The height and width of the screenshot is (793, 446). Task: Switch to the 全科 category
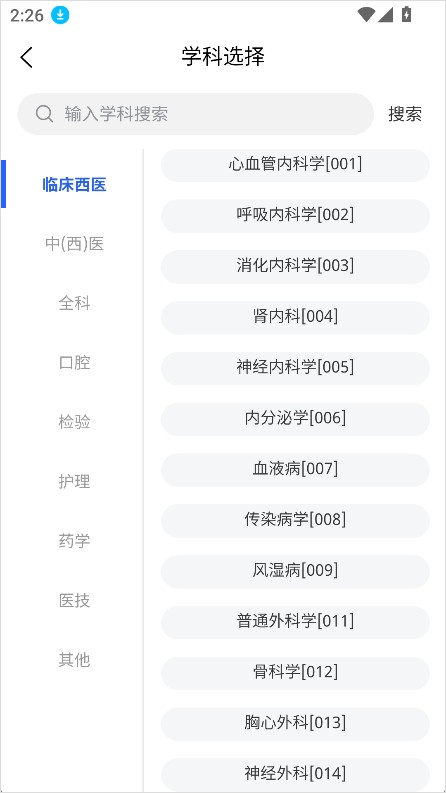pos(75,303)
